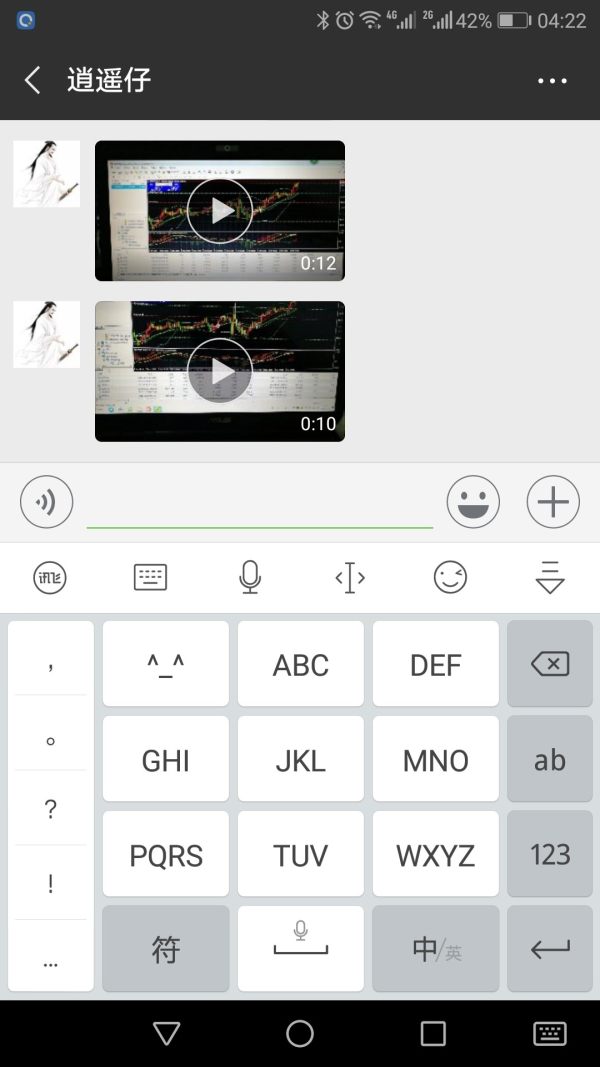Switch to the 123 number keypad
The height and width of the screenshot is (1067, 600).
(x=550, y=854)
